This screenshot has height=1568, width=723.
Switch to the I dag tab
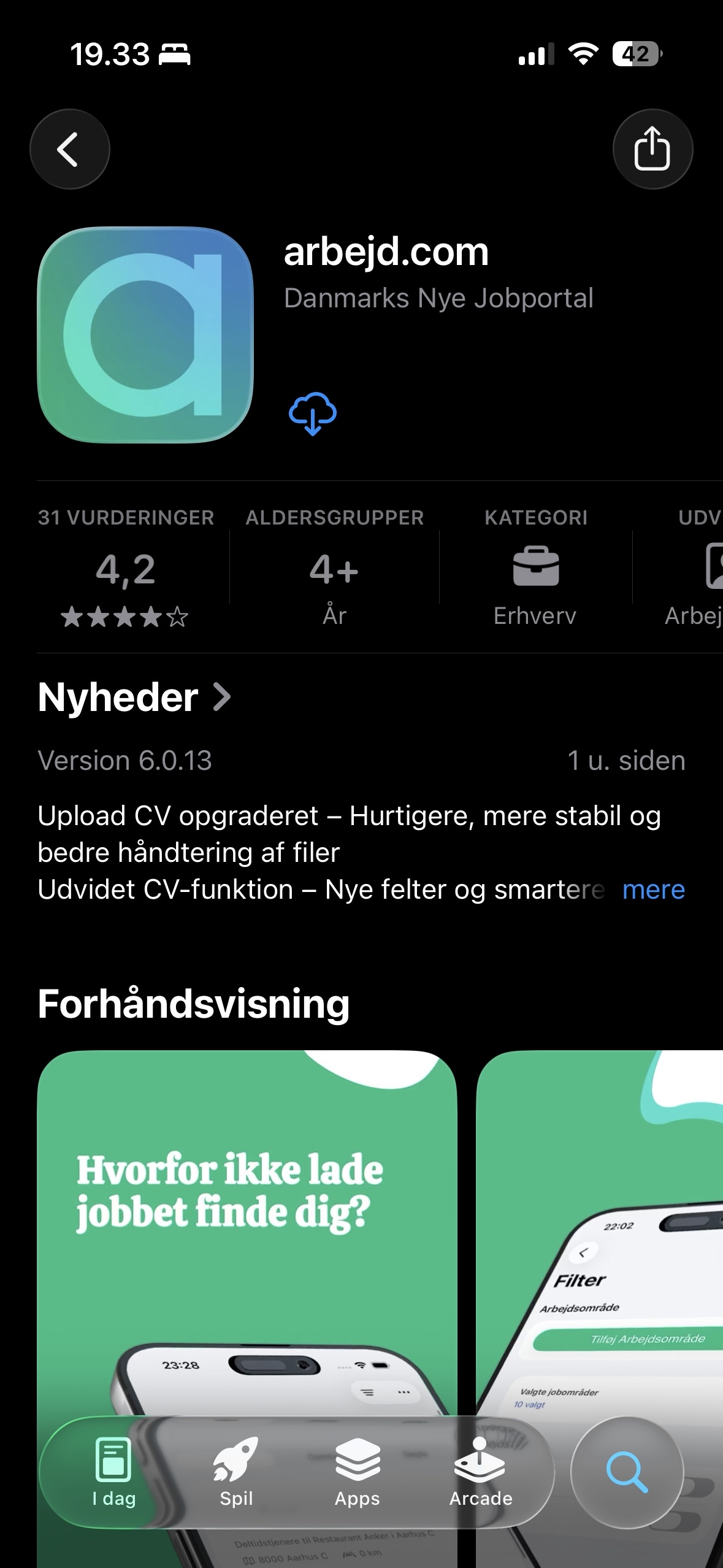(113, 1472)
